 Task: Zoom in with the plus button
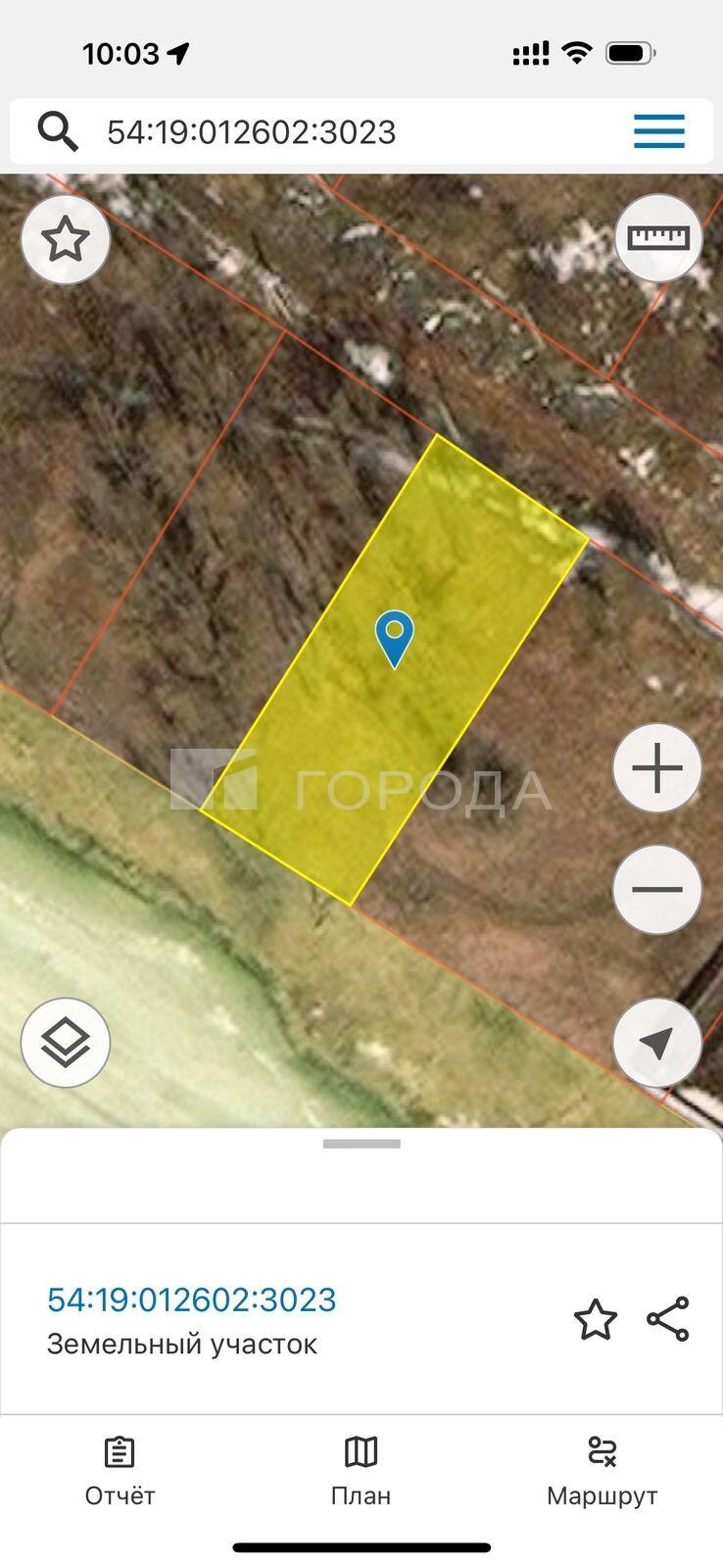[657, 768]
